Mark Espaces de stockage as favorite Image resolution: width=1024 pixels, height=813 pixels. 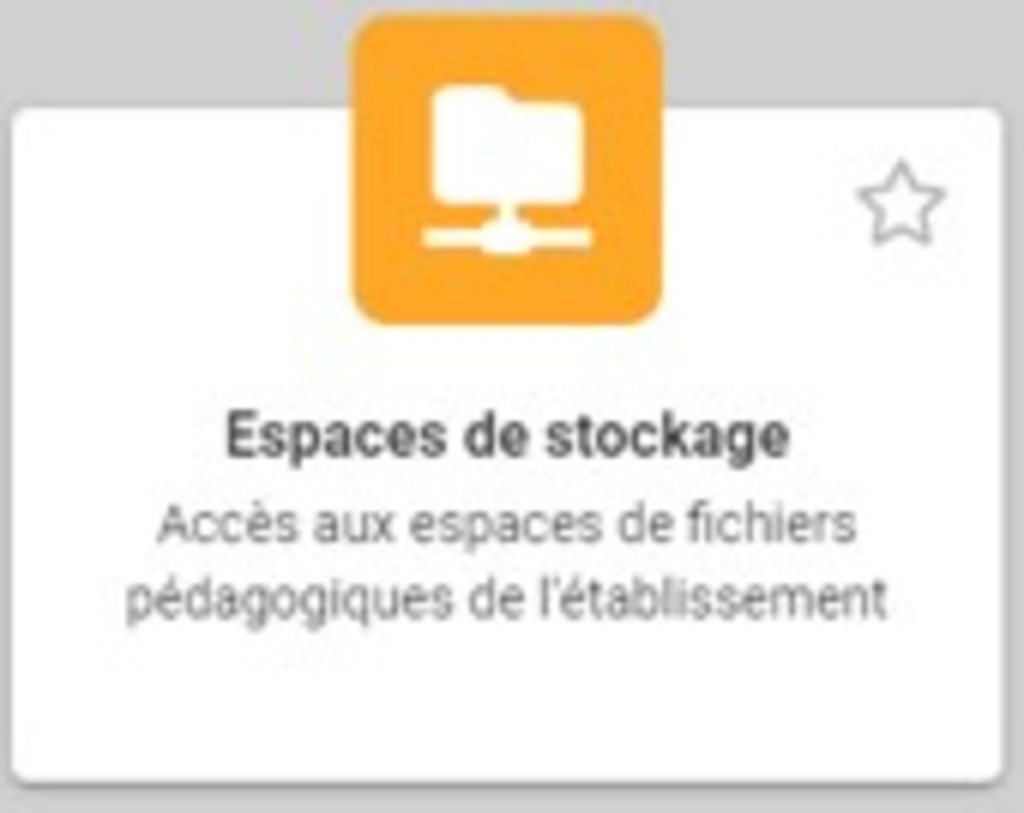pos(901,204)
